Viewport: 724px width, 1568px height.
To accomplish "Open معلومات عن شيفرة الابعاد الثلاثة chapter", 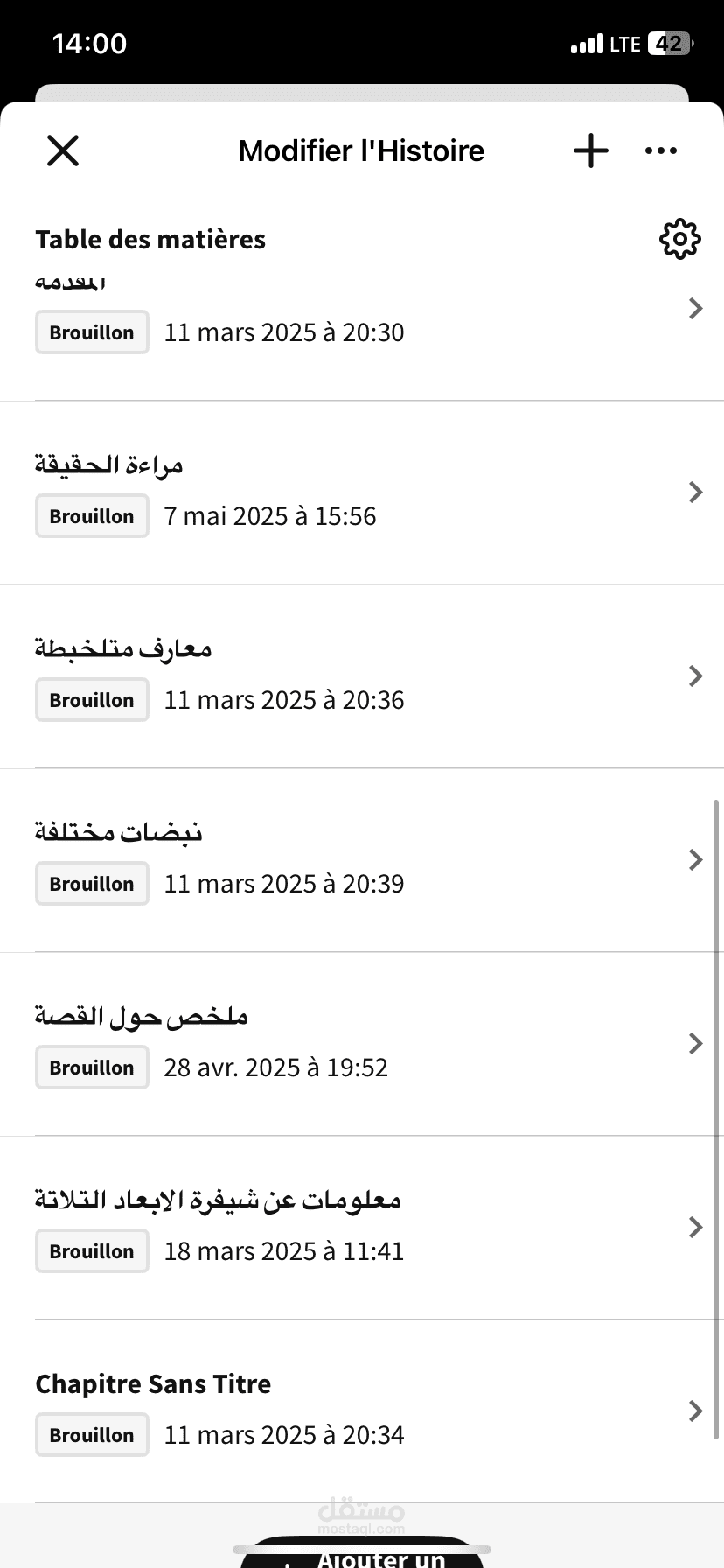I will 362,1227.
